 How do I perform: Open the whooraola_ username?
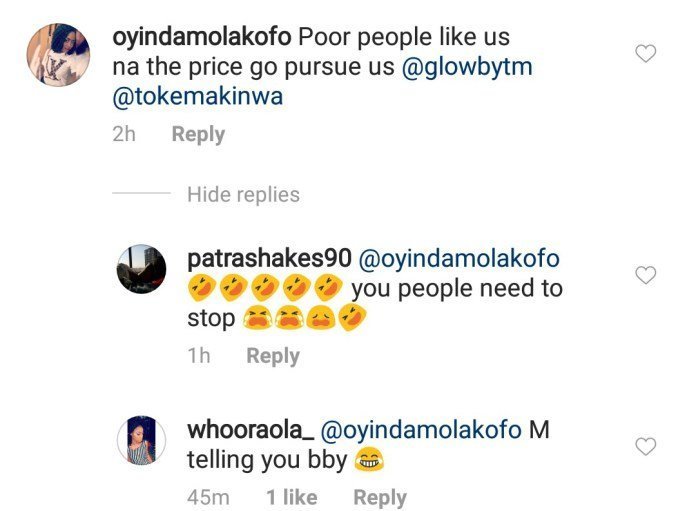tap(251, 430)
